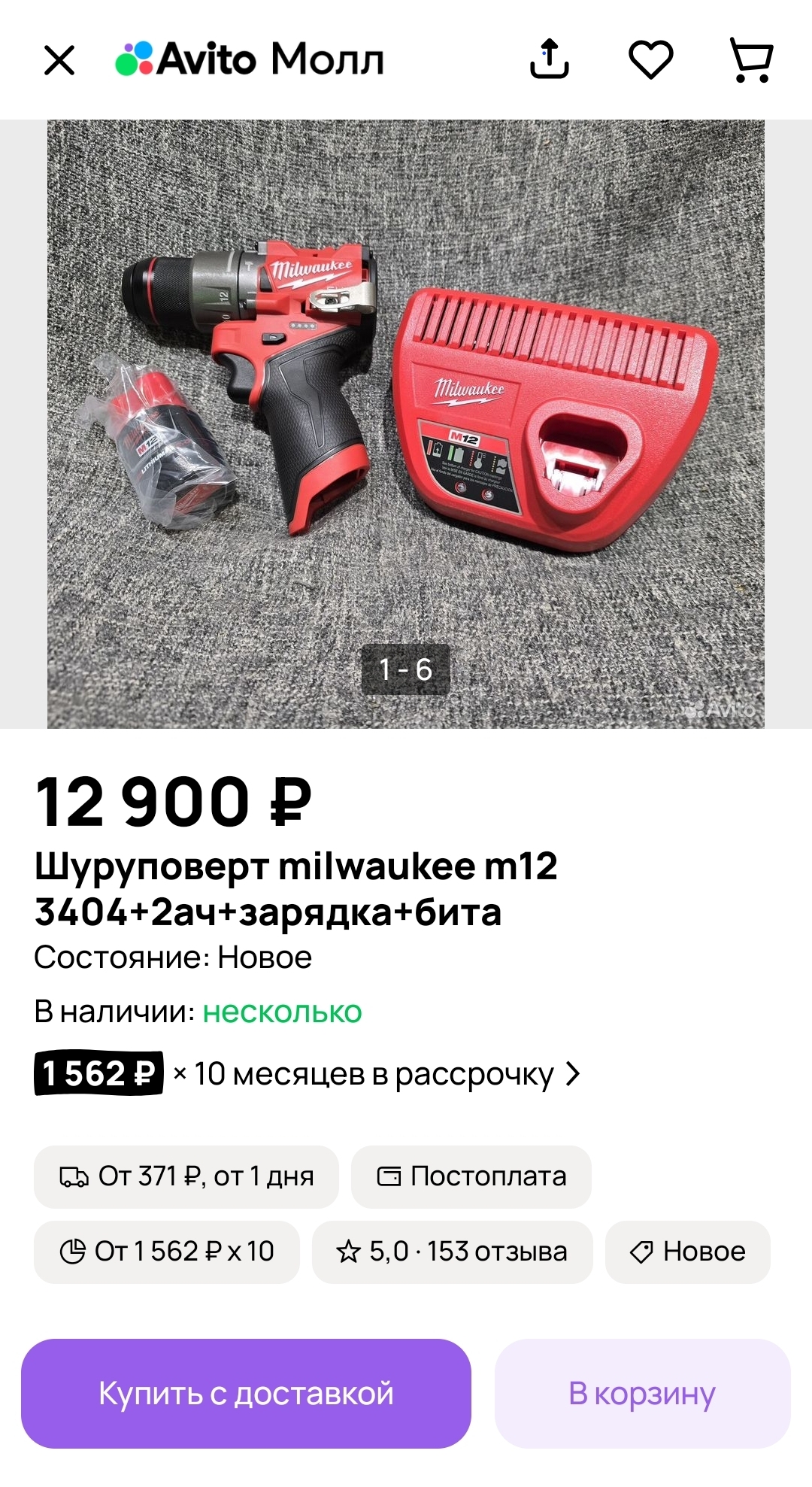Select the Постоплата chip
Image resolution: width=812 pixels, height=1487 pixels.
coord(471,1176)
